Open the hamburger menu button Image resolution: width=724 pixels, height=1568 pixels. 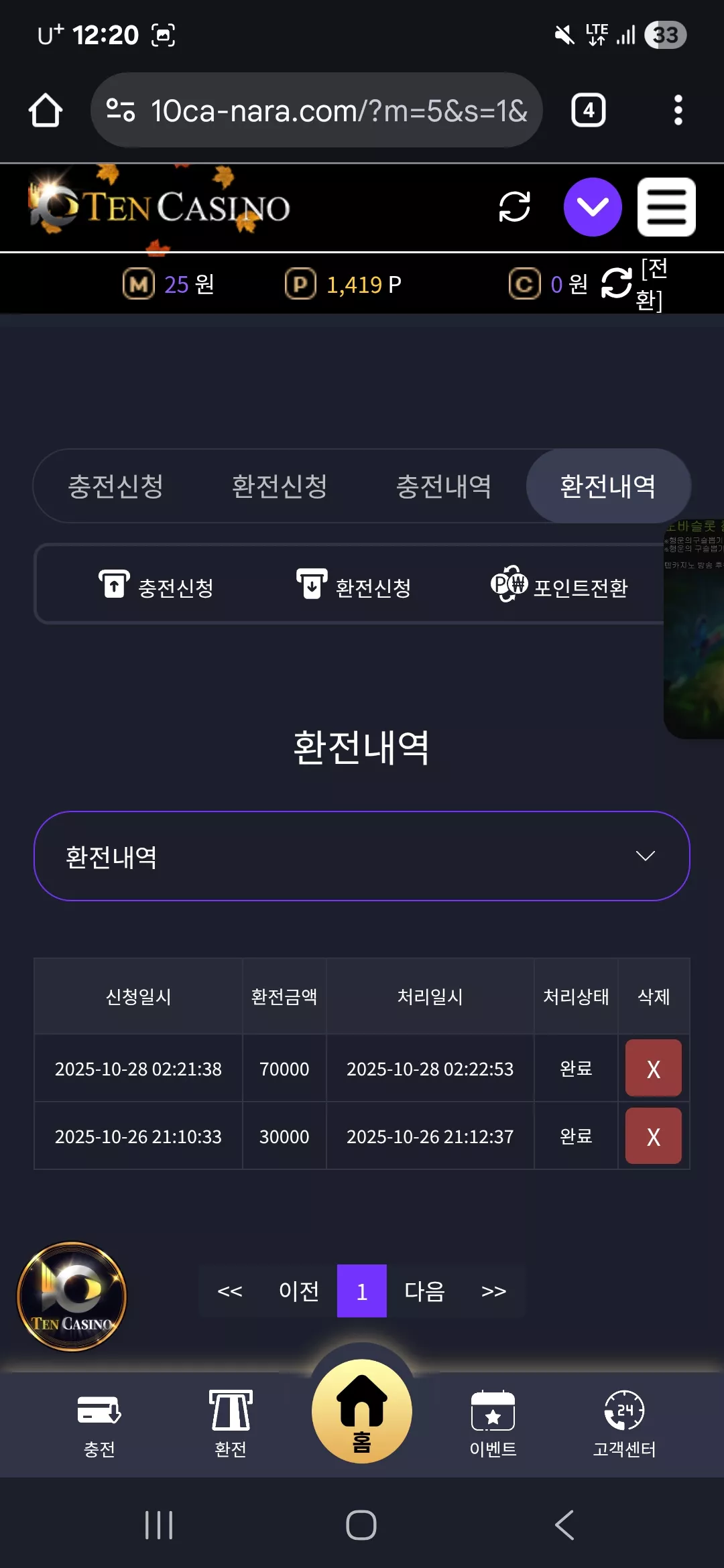click(x=666, y=207)
